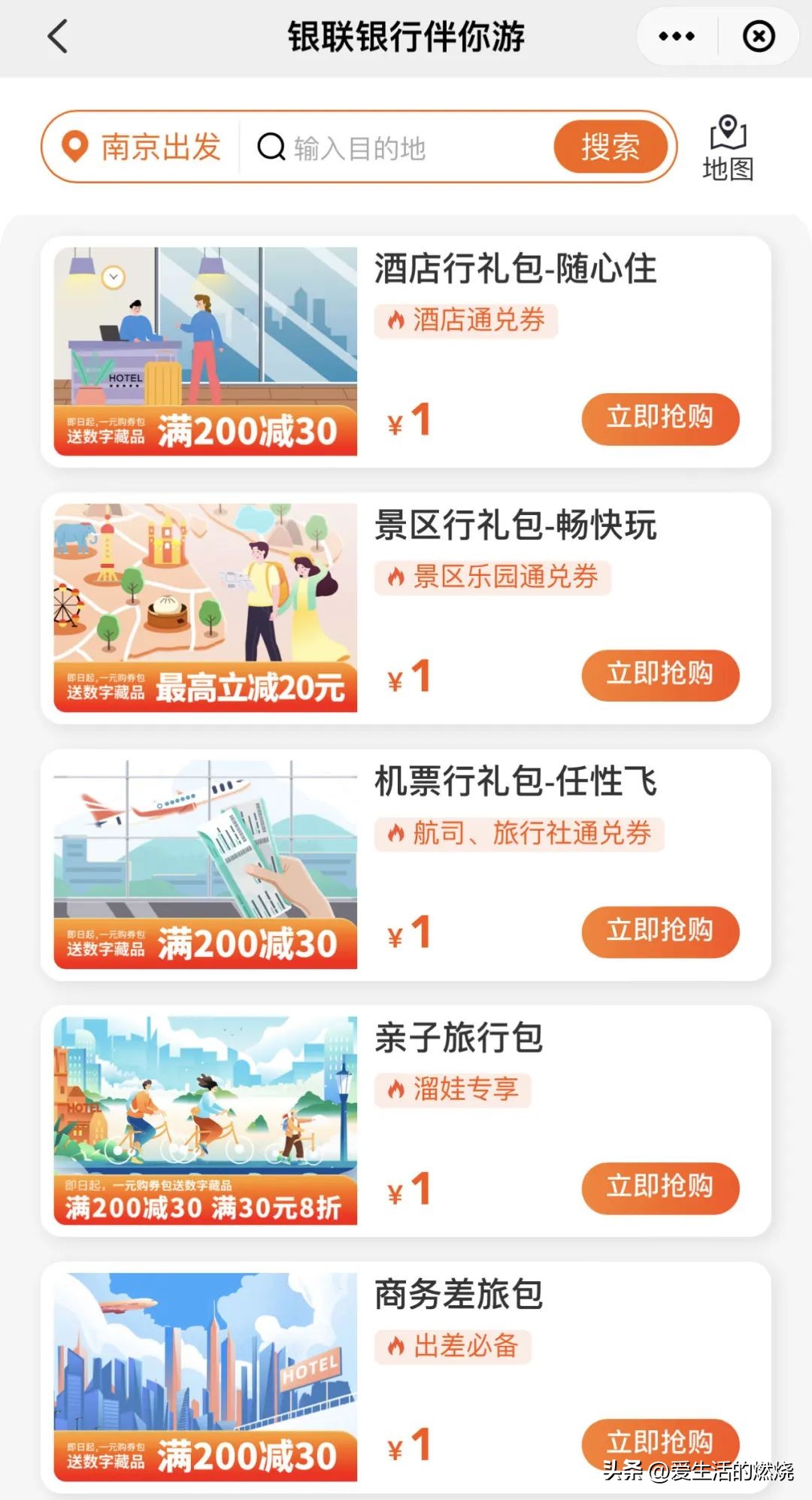Open the 银联银行伴你游 title header
Viewport: 812px width, 1500px height.
click(406, 35)
